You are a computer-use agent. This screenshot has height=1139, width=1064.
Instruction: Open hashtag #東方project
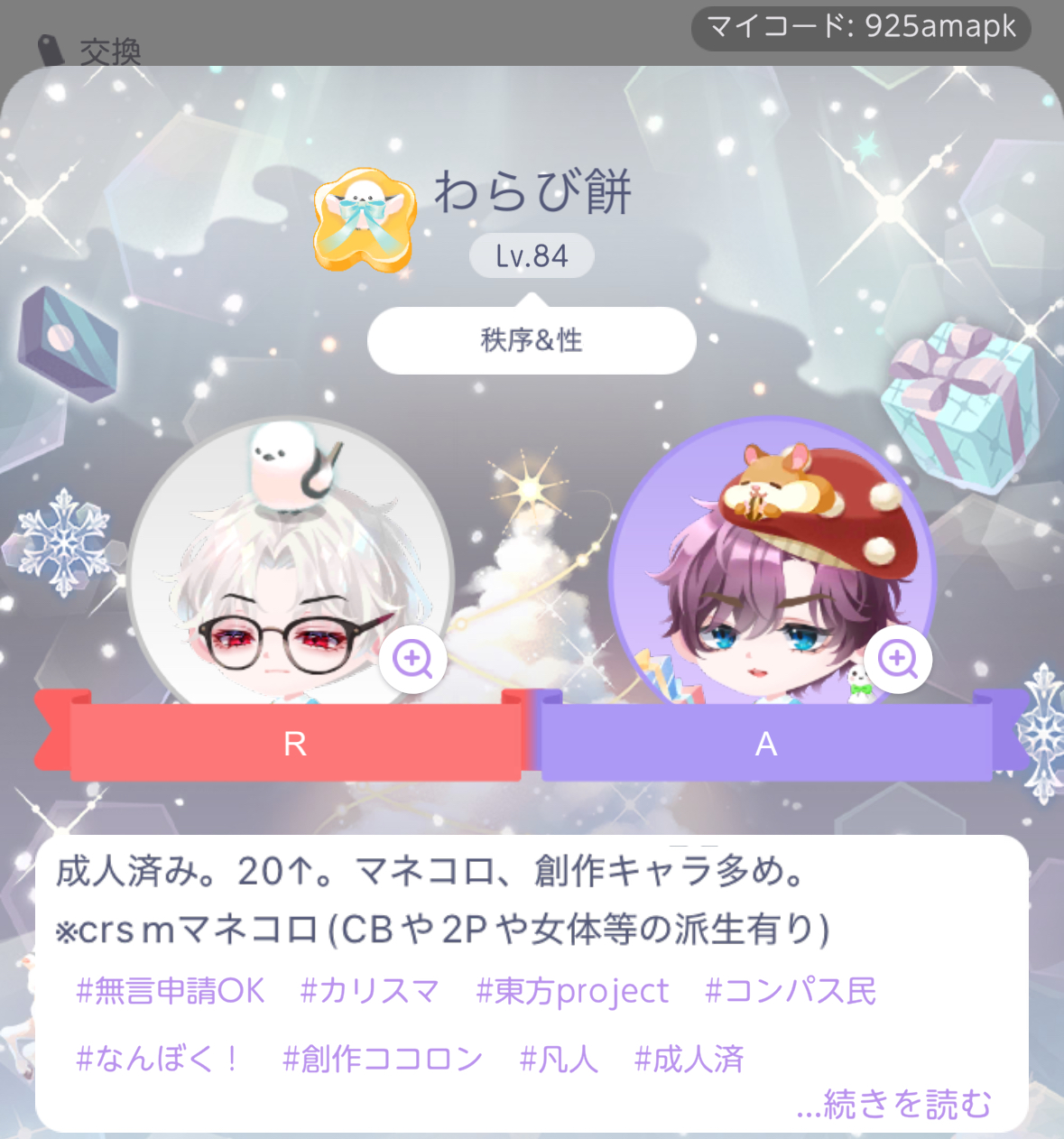tap(572, 991)
